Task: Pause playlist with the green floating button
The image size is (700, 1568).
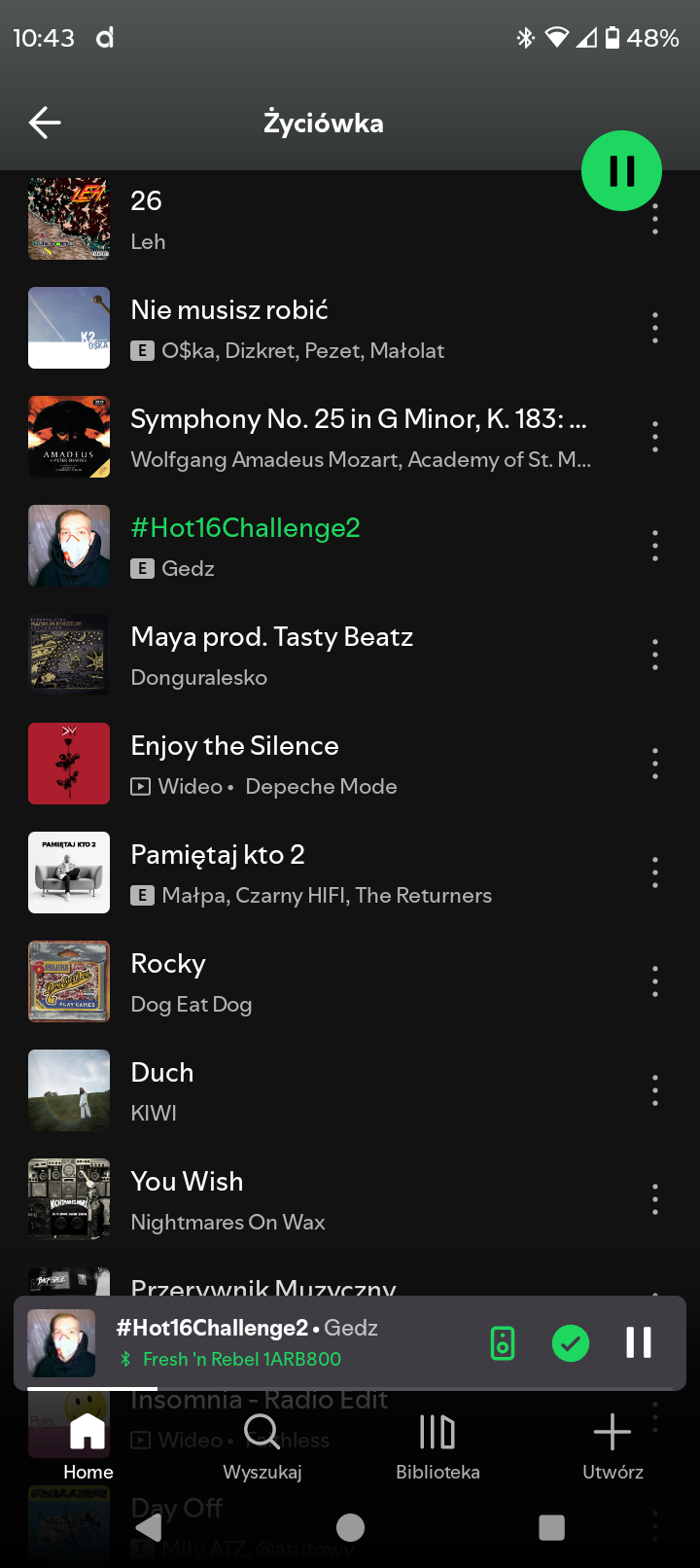Action: [621, 171]
